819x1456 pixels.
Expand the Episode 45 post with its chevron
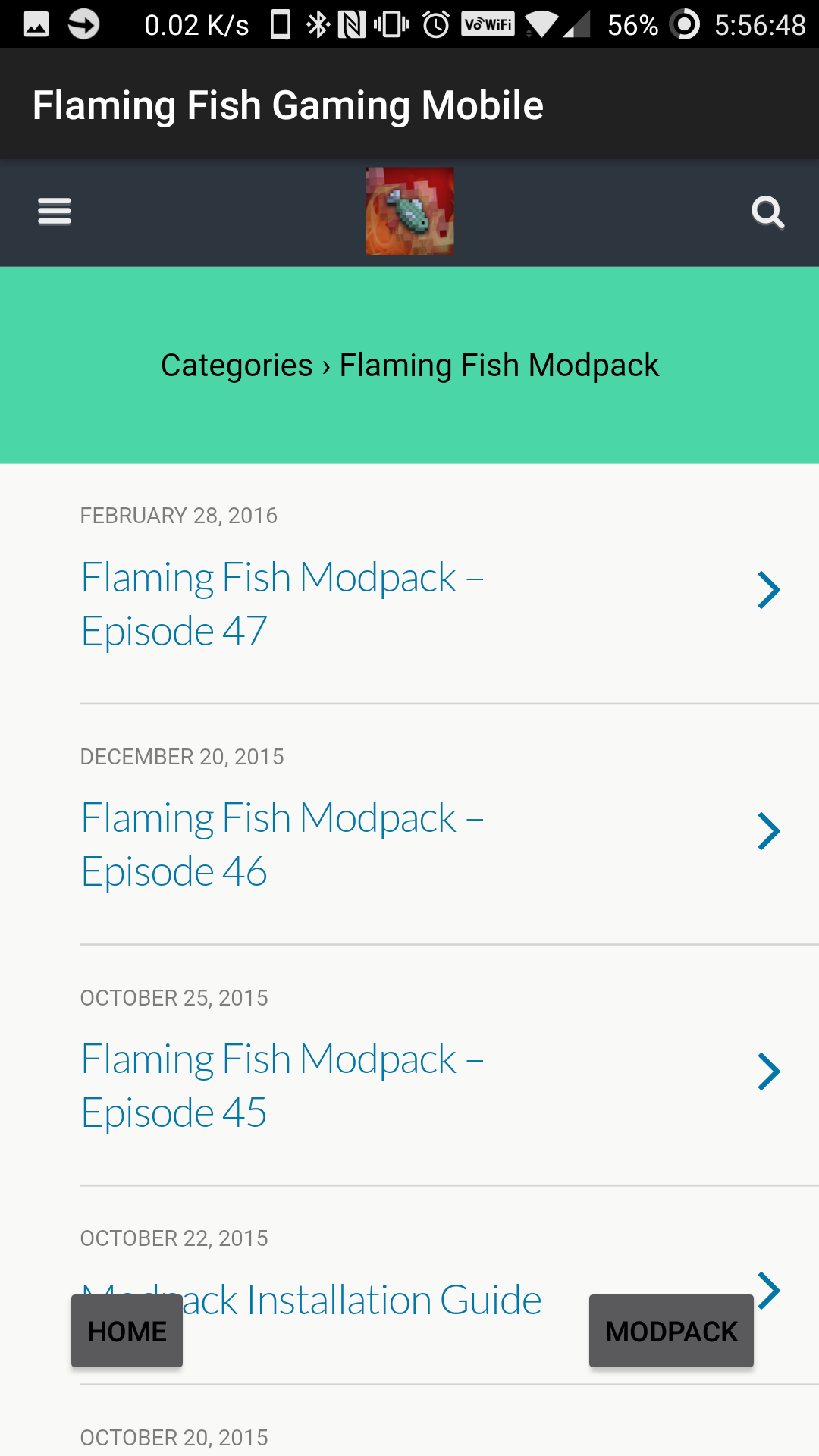pos(769,1072)
